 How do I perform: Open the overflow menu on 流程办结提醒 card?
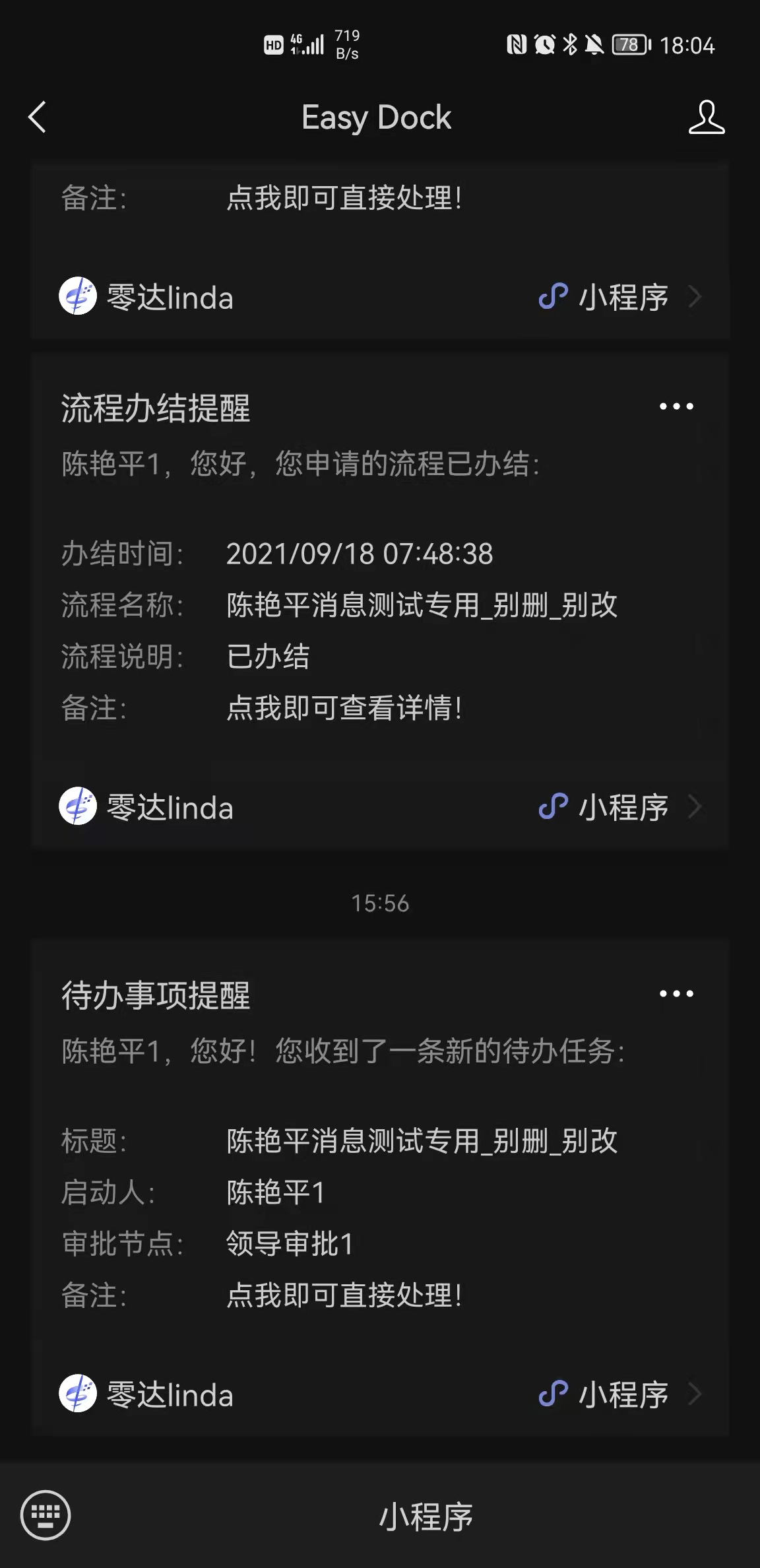coord(676,407)
